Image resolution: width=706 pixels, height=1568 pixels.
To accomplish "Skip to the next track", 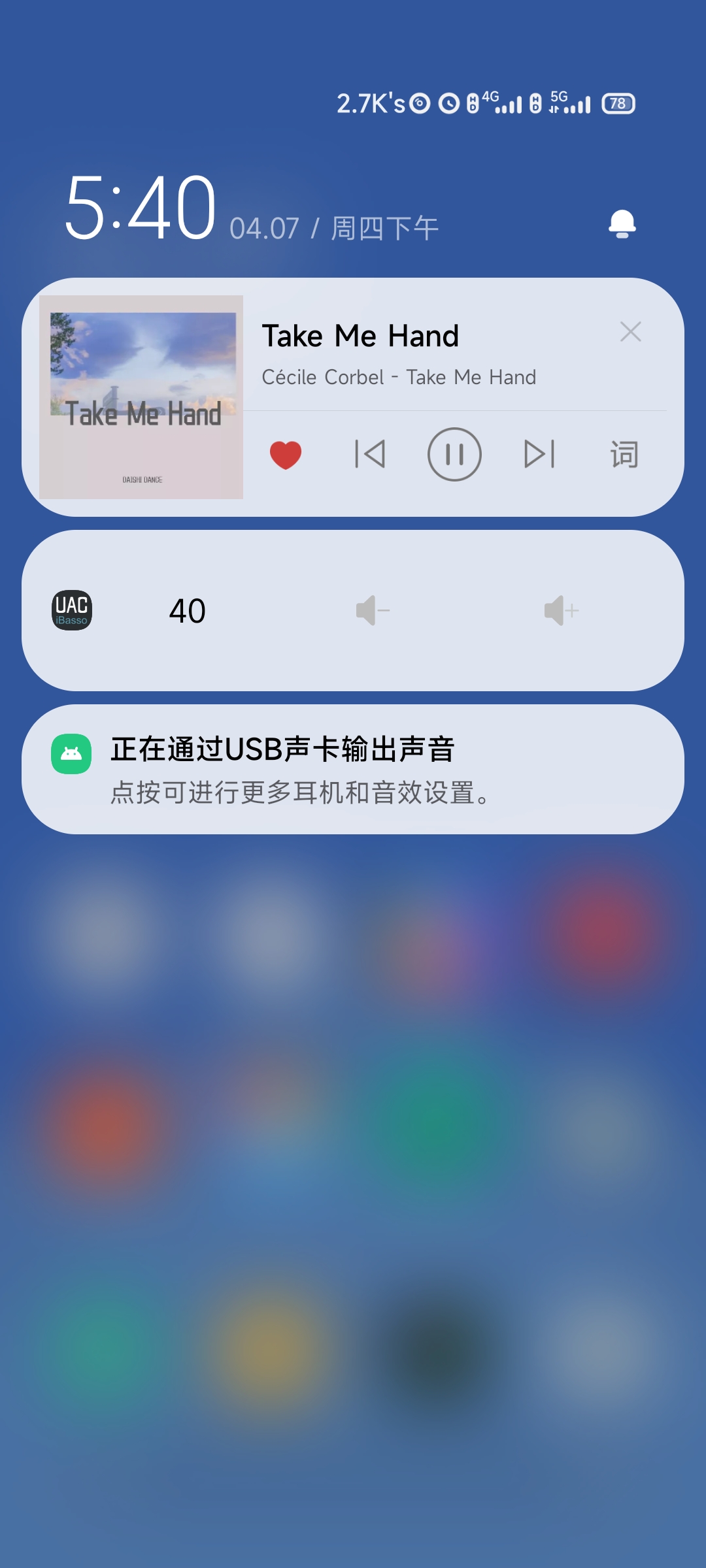I will [x=540, y=454].
